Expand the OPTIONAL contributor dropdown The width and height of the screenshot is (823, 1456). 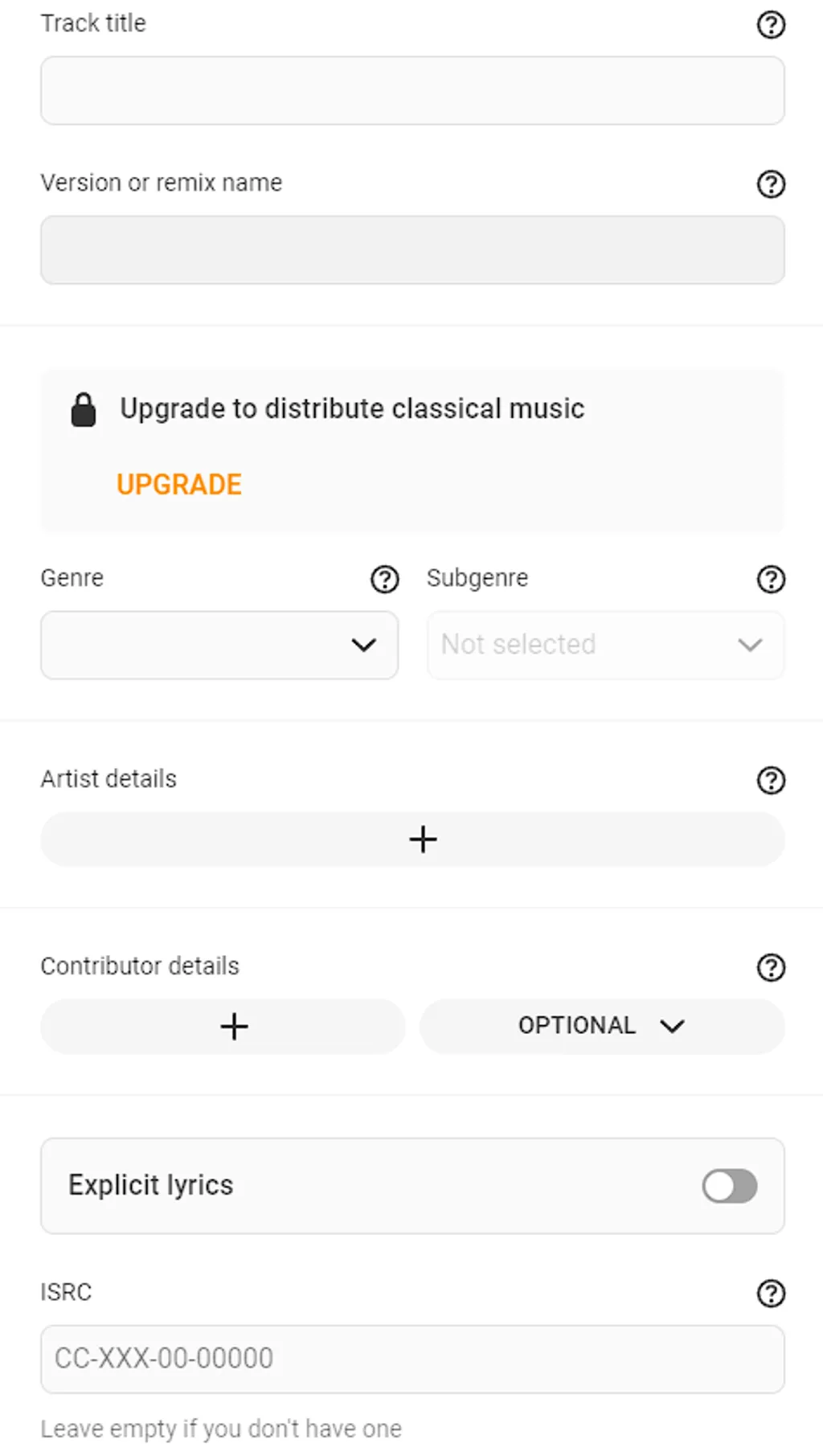tap(601, 1027)
